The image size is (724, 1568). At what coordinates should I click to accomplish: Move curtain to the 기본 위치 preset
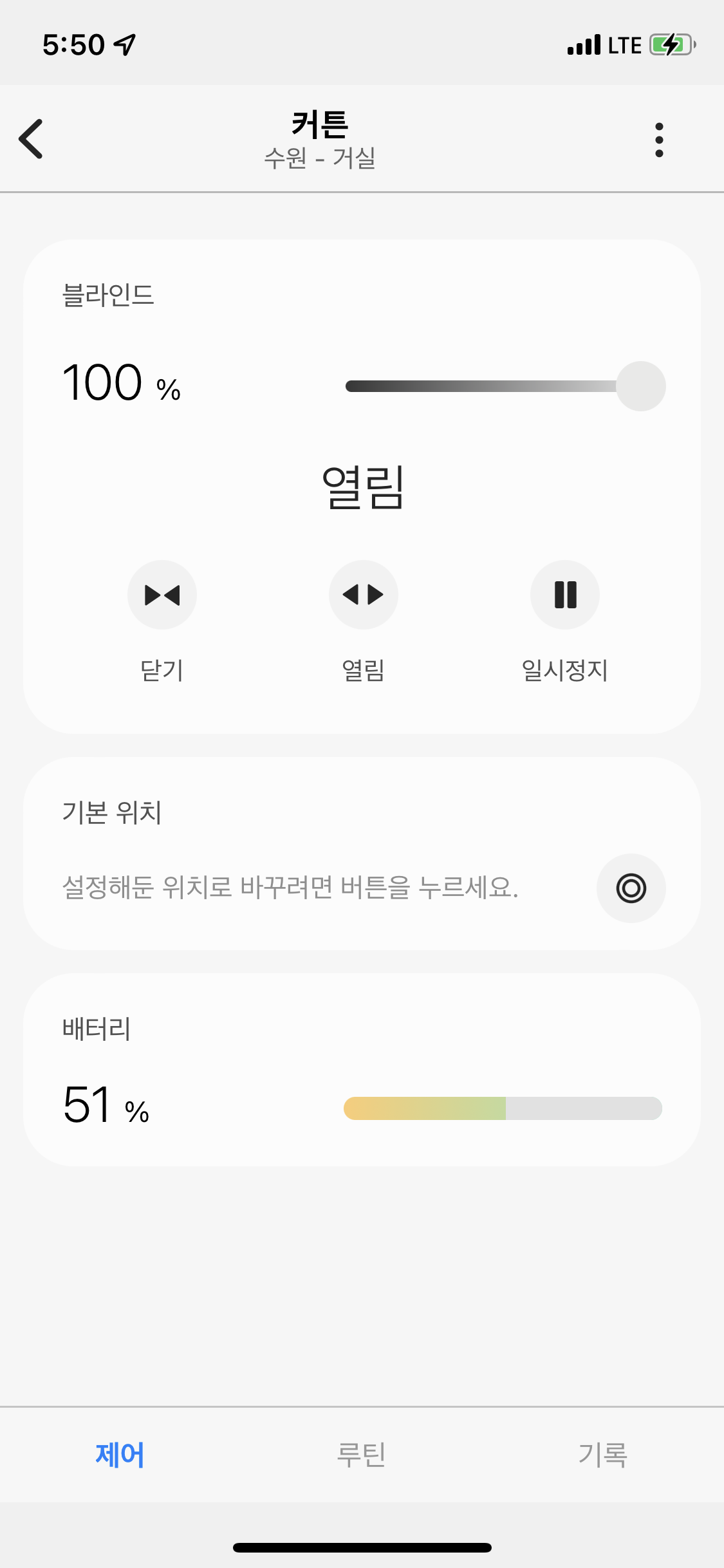631,888
